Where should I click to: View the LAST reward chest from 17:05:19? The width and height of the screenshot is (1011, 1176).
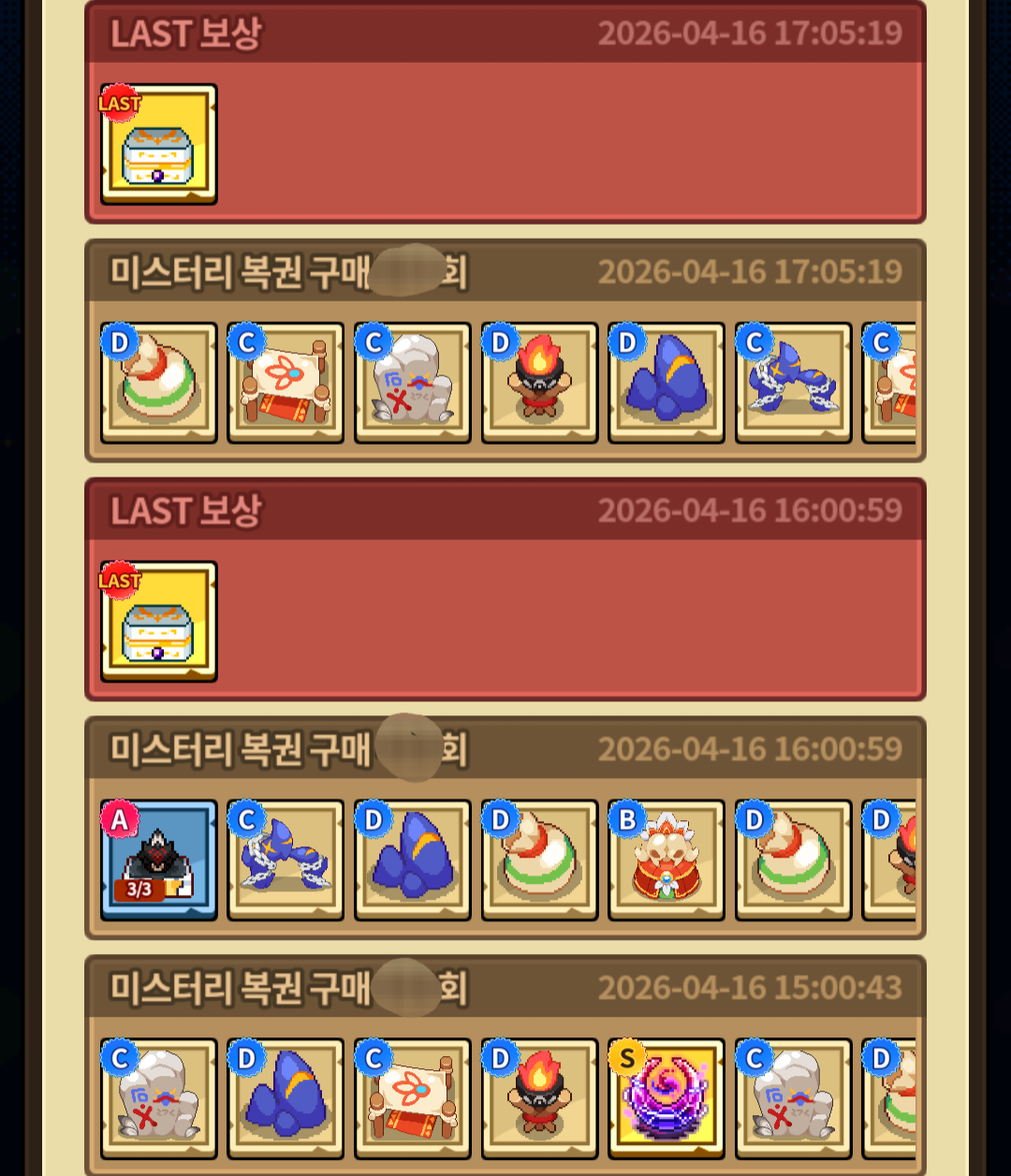click(x=158, y=145)
